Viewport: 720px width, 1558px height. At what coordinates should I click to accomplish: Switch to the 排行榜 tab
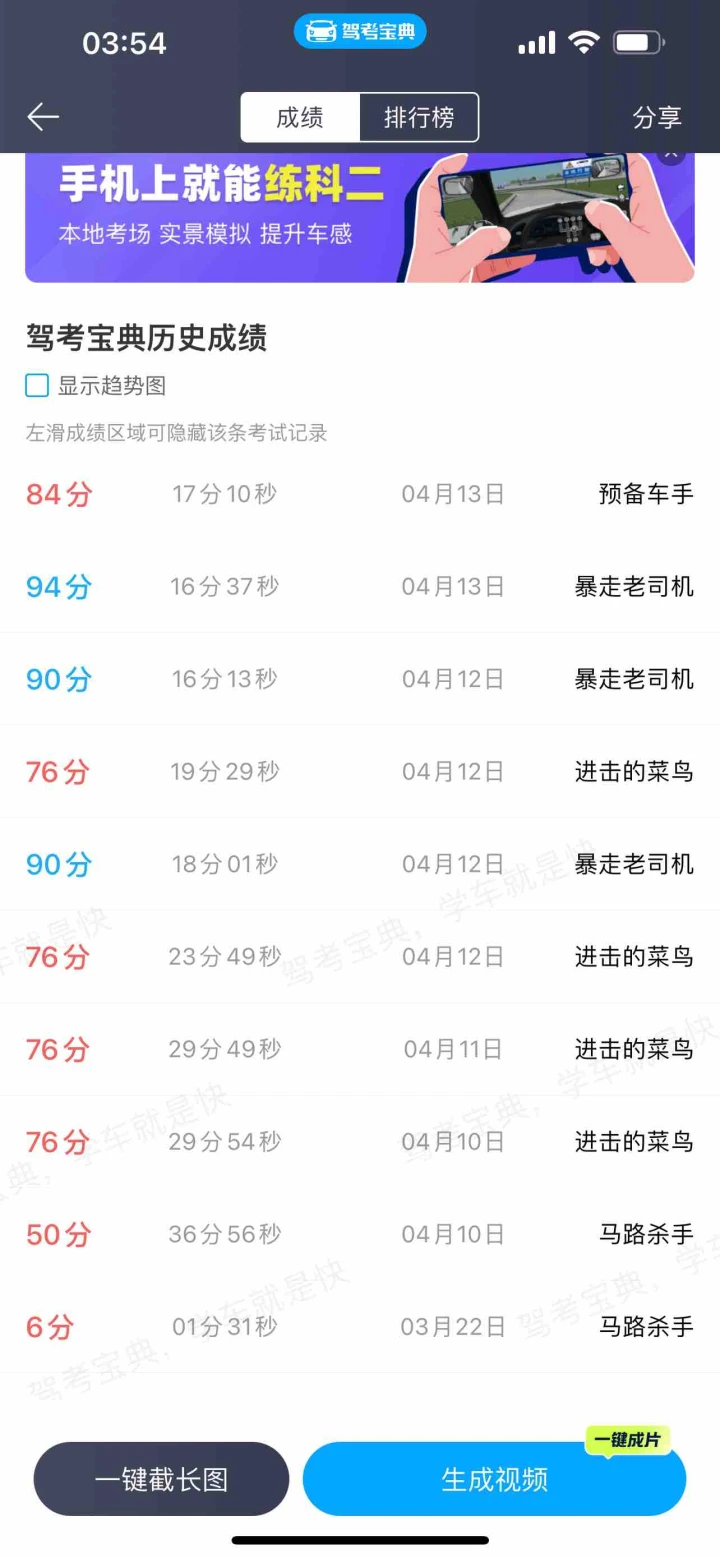point(419,118)
